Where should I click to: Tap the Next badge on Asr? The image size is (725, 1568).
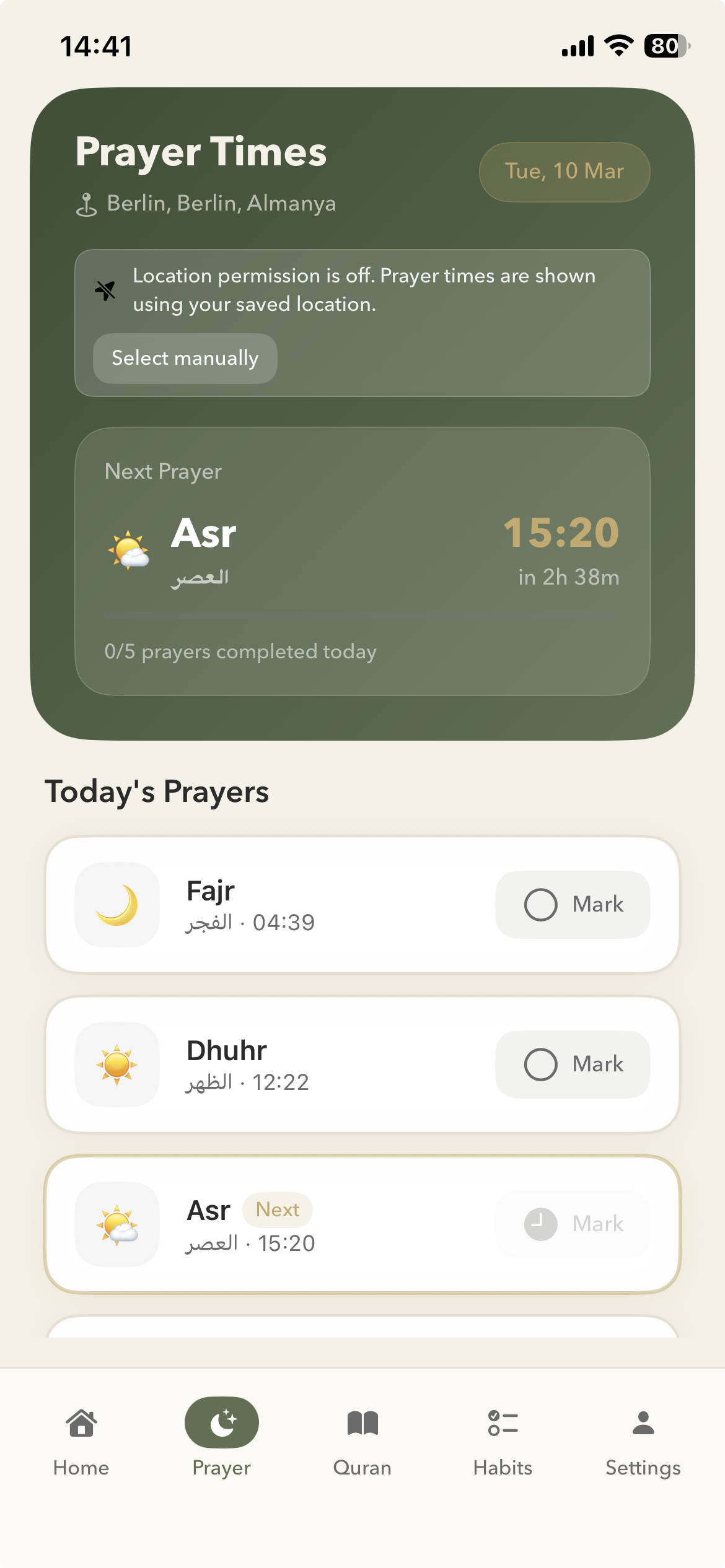pyautogui.click(x=278, y=1209)
